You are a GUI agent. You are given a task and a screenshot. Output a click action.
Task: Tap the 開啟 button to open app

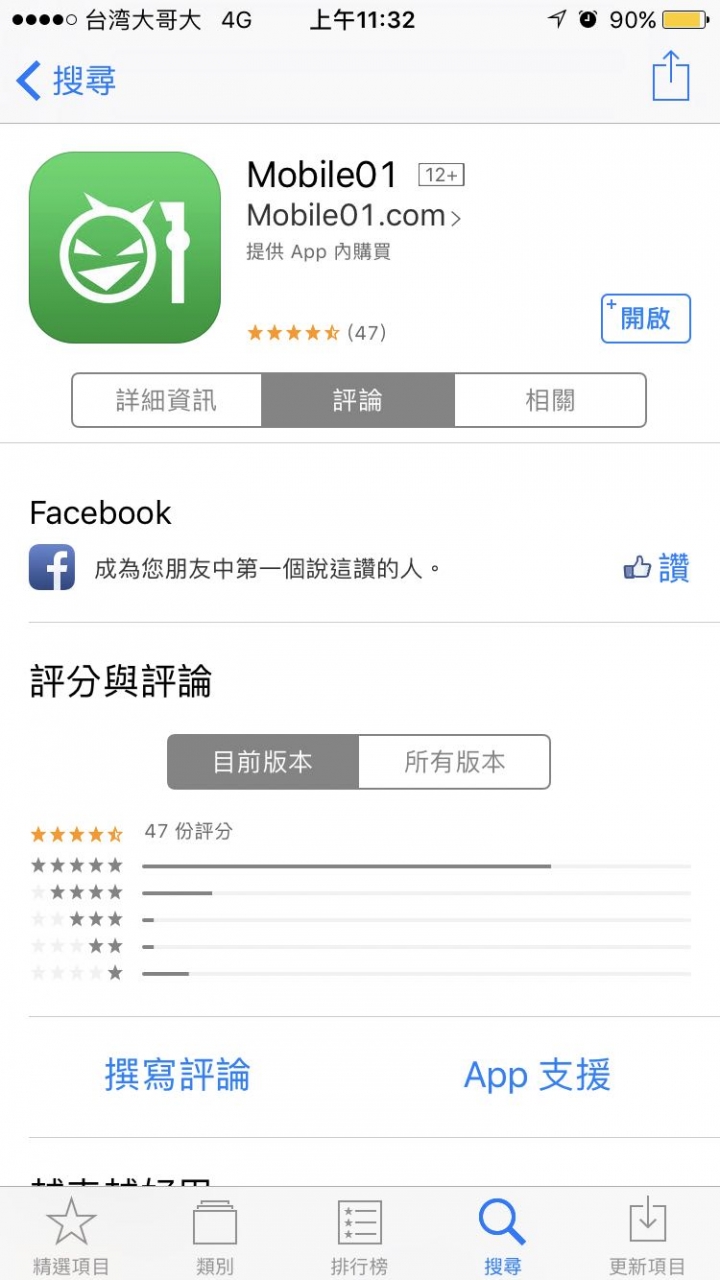[x=645, y=319]
